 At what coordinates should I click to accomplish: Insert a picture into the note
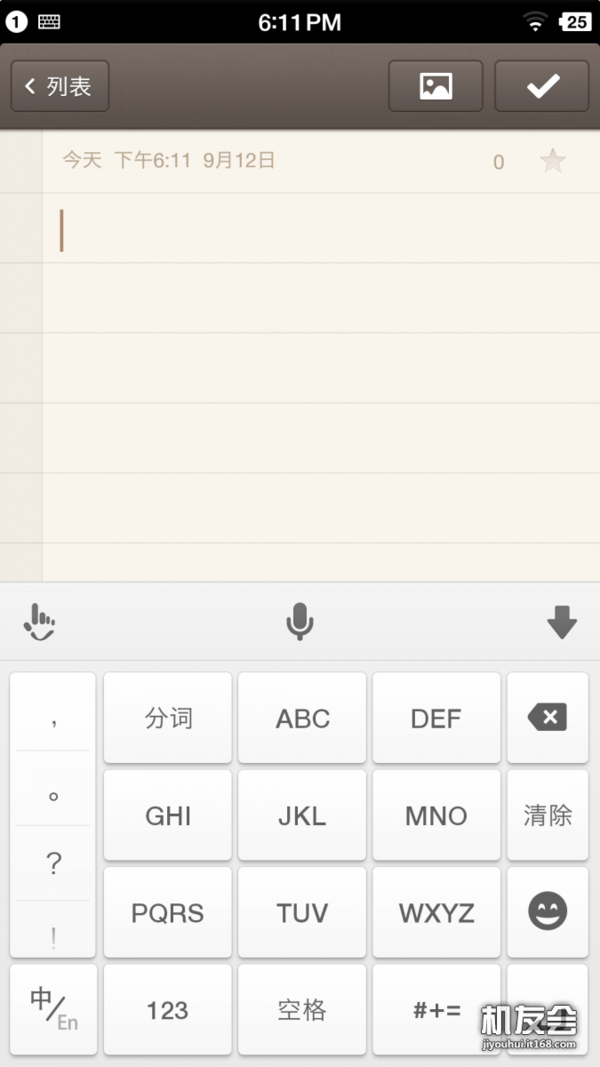(x=435, y=86)
